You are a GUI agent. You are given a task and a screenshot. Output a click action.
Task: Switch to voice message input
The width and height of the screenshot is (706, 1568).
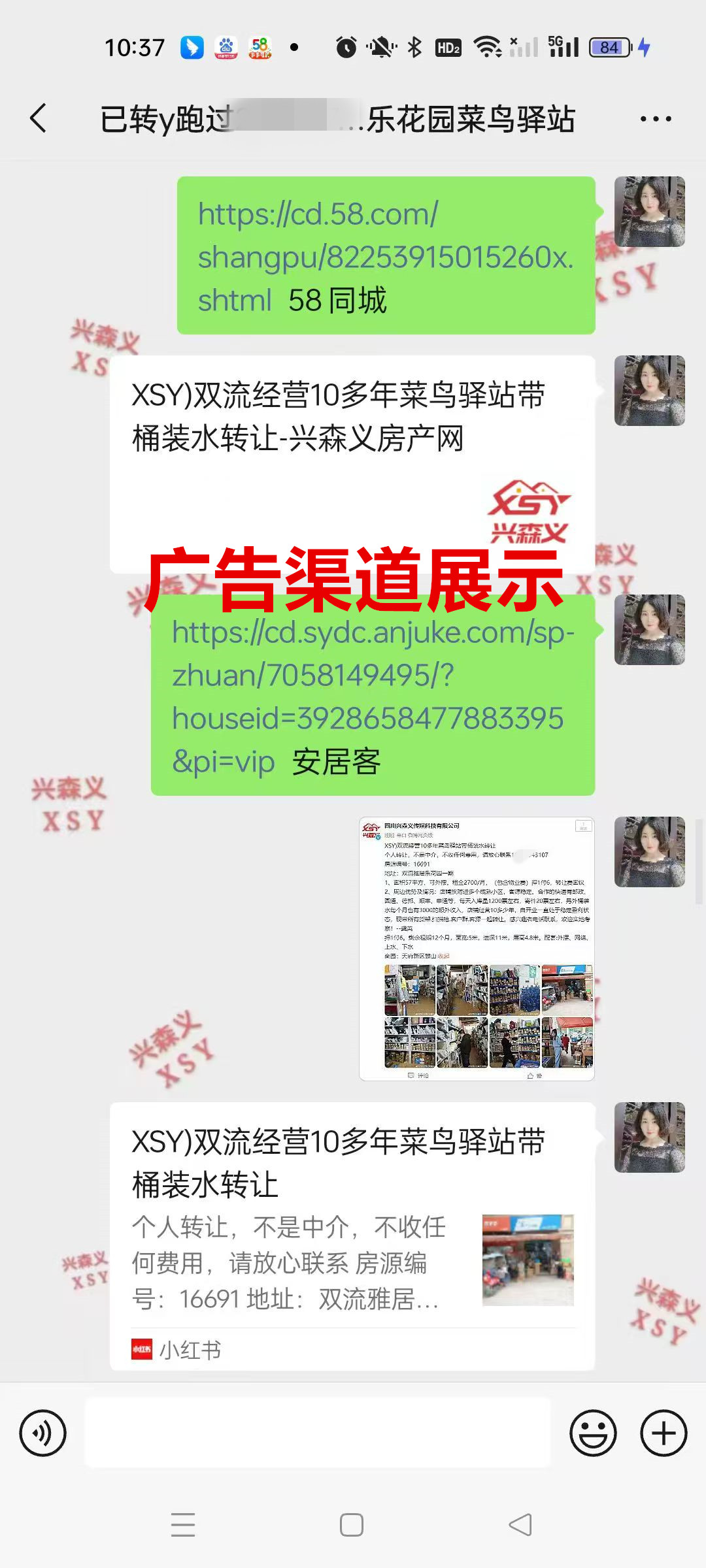[43, 1433]
